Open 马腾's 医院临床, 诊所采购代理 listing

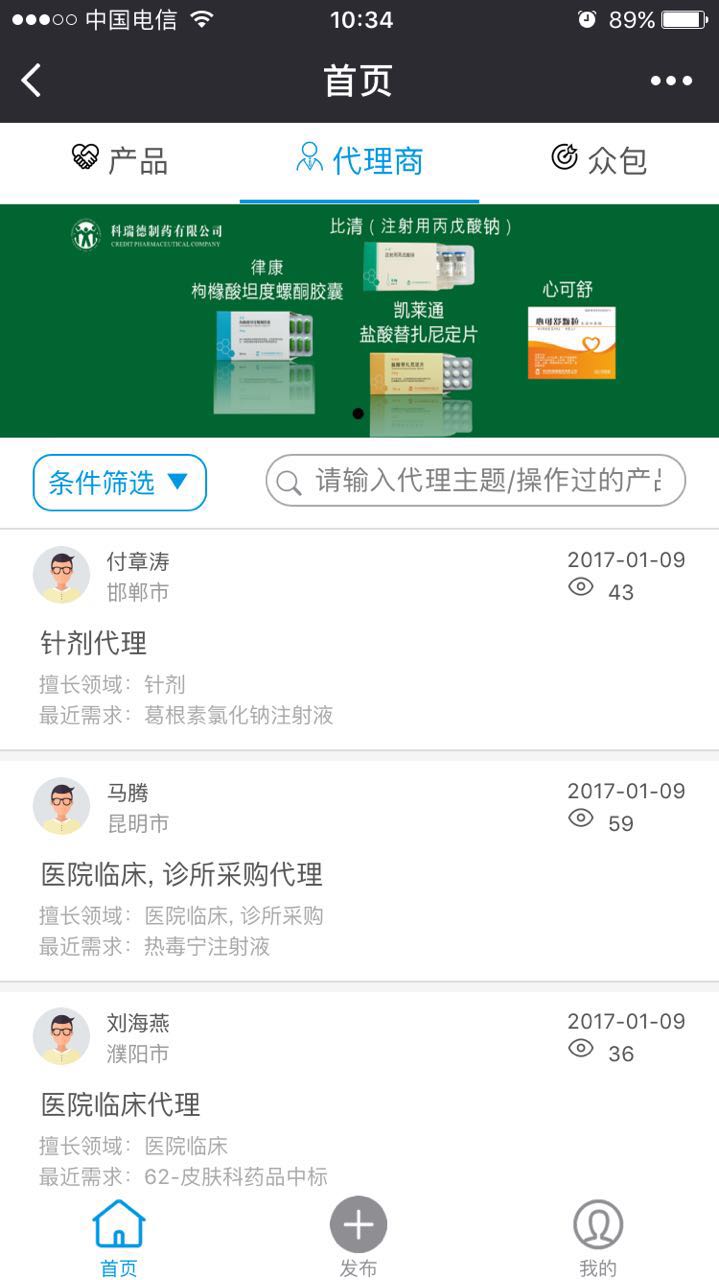360,873
